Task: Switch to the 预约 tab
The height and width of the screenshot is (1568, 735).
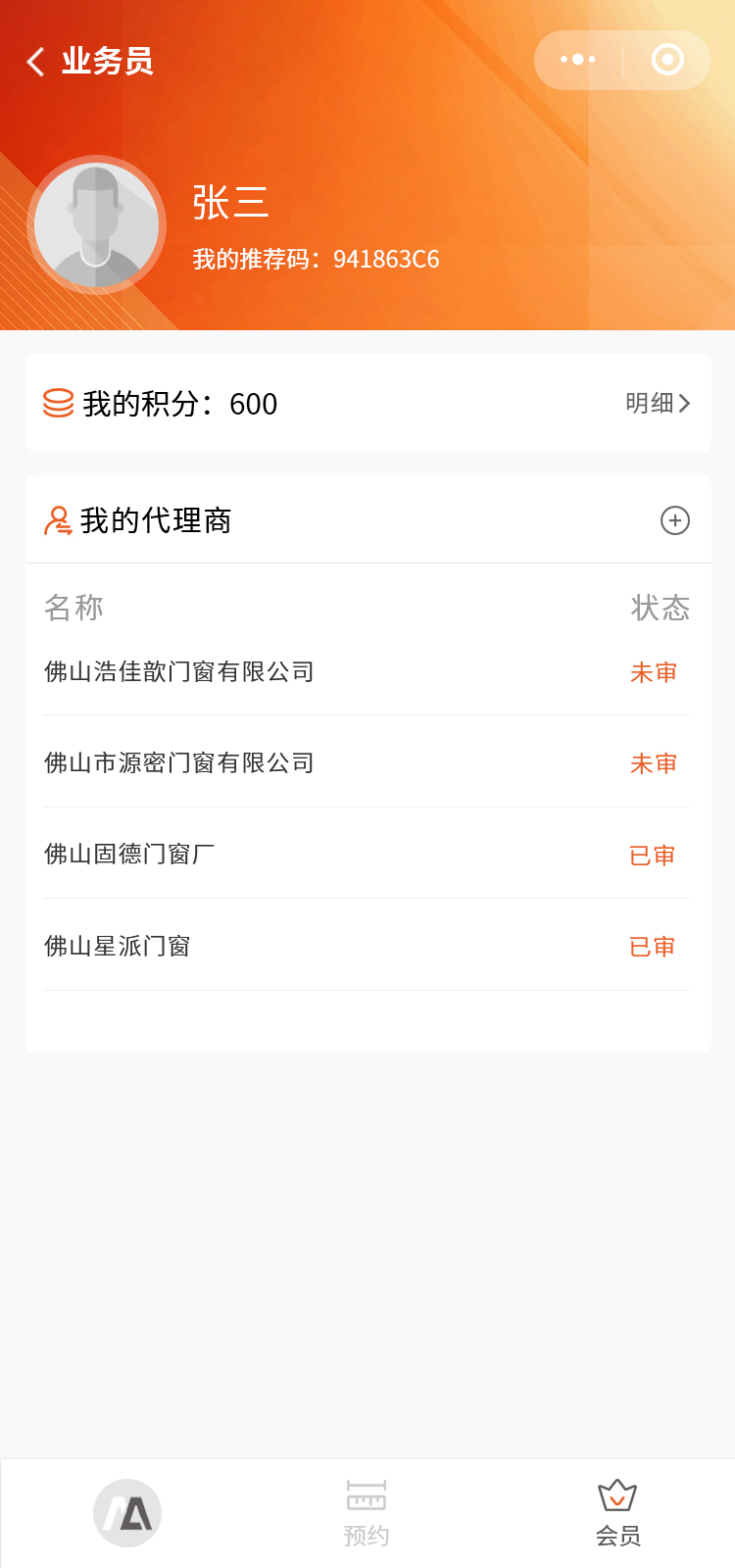Action: pyautogui.click(x=367, y=1514)
